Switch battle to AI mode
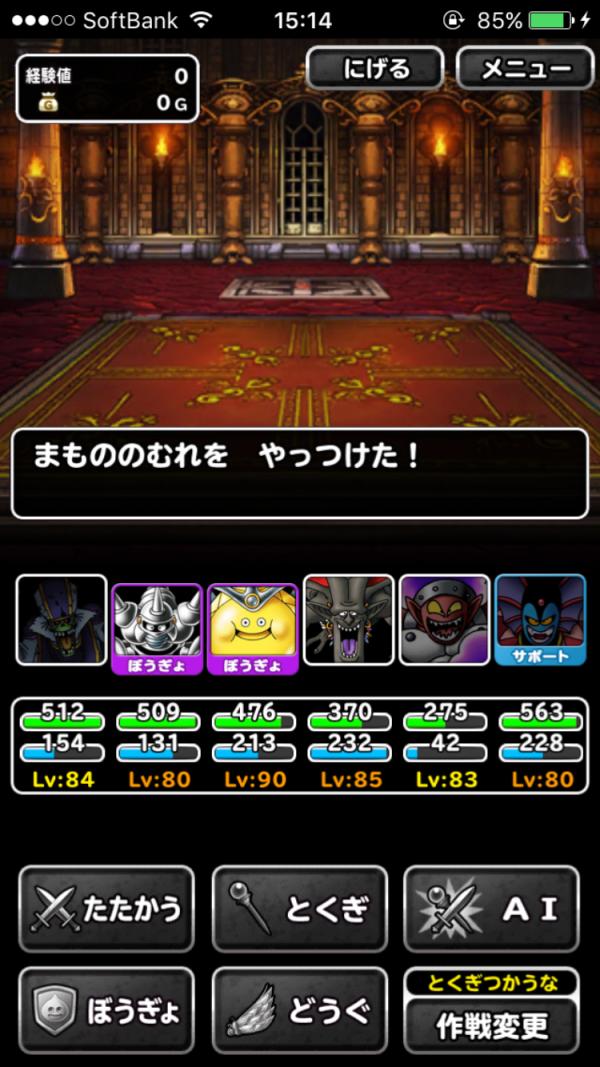The height and width of the screenshot is (1067, 600). coord(491,908)
